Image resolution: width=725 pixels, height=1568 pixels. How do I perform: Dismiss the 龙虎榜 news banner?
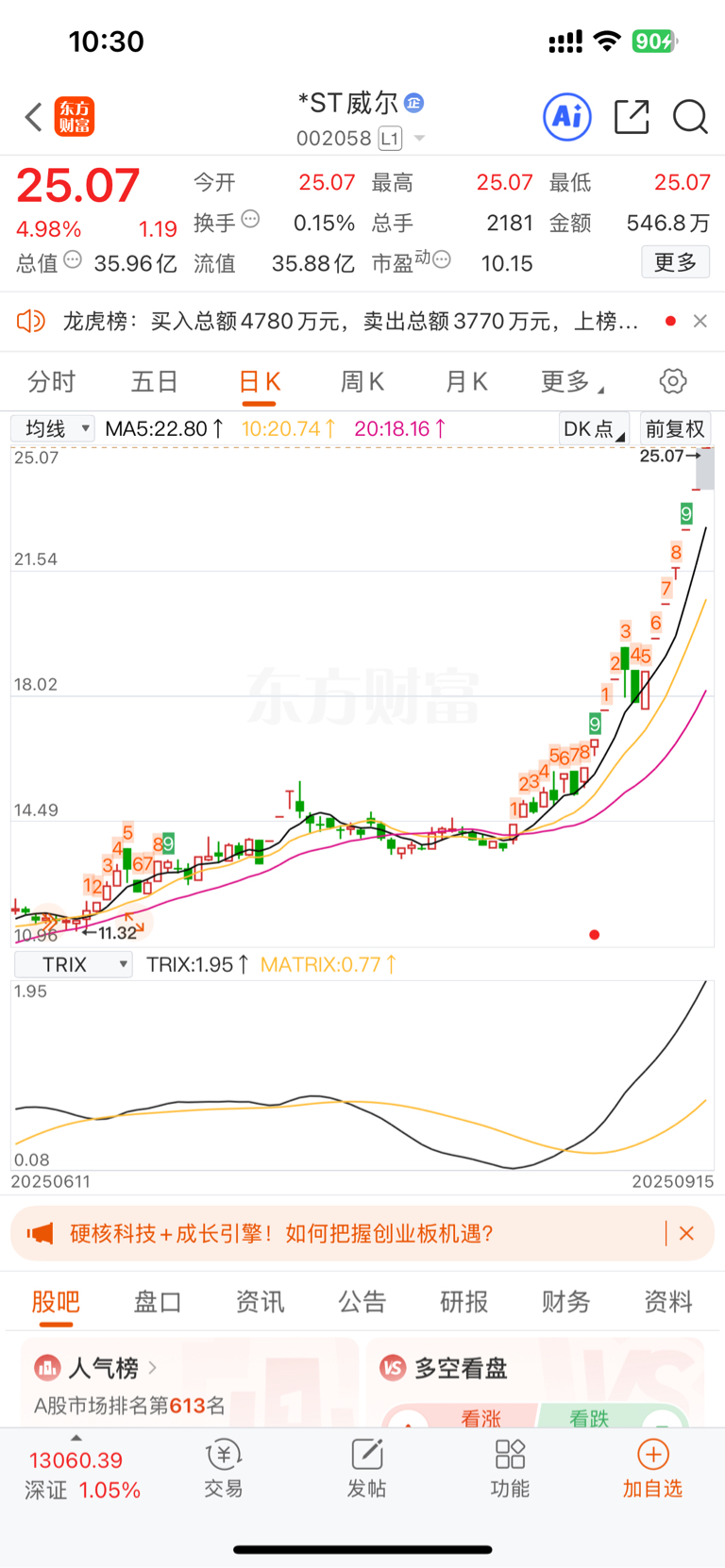[x=700, y=322]
